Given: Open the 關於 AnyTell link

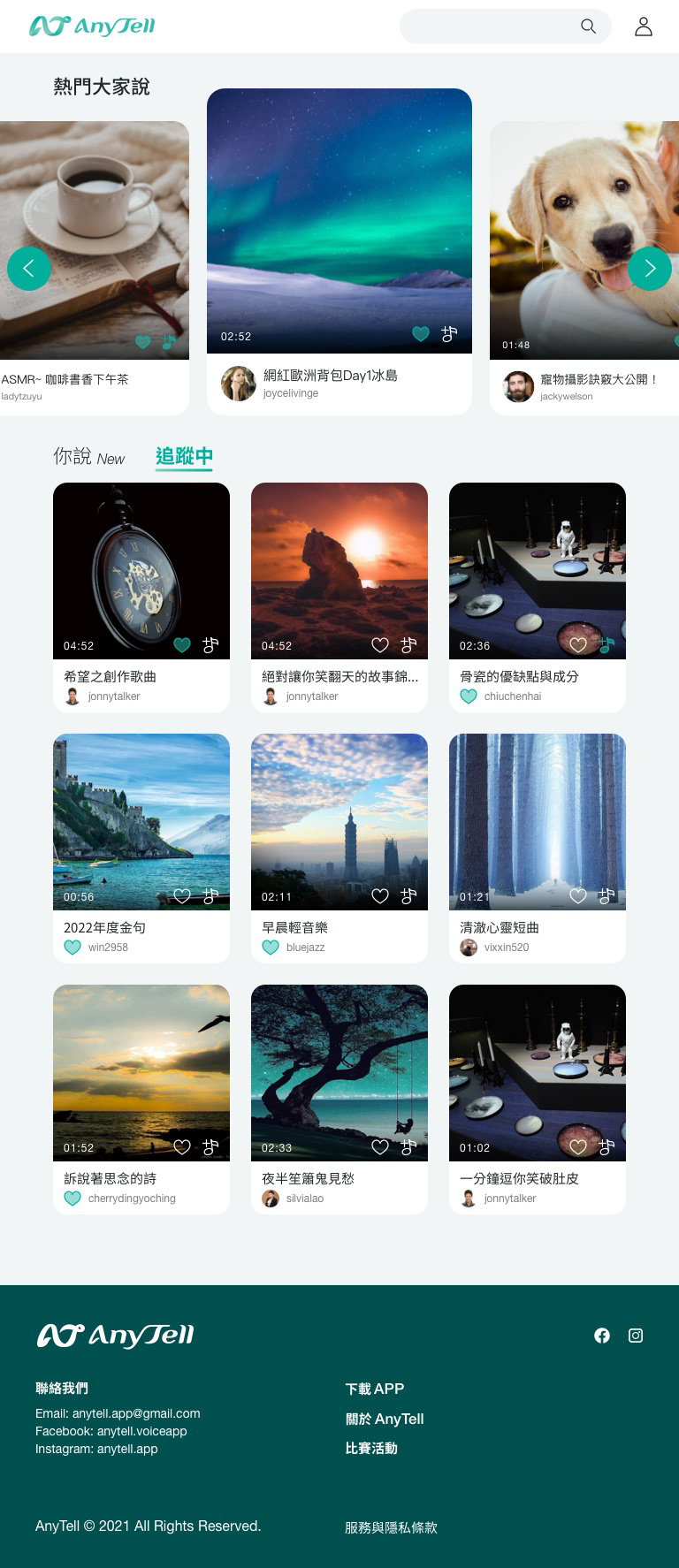Looking at the screenshot, I should click(x=385, y=1419).
